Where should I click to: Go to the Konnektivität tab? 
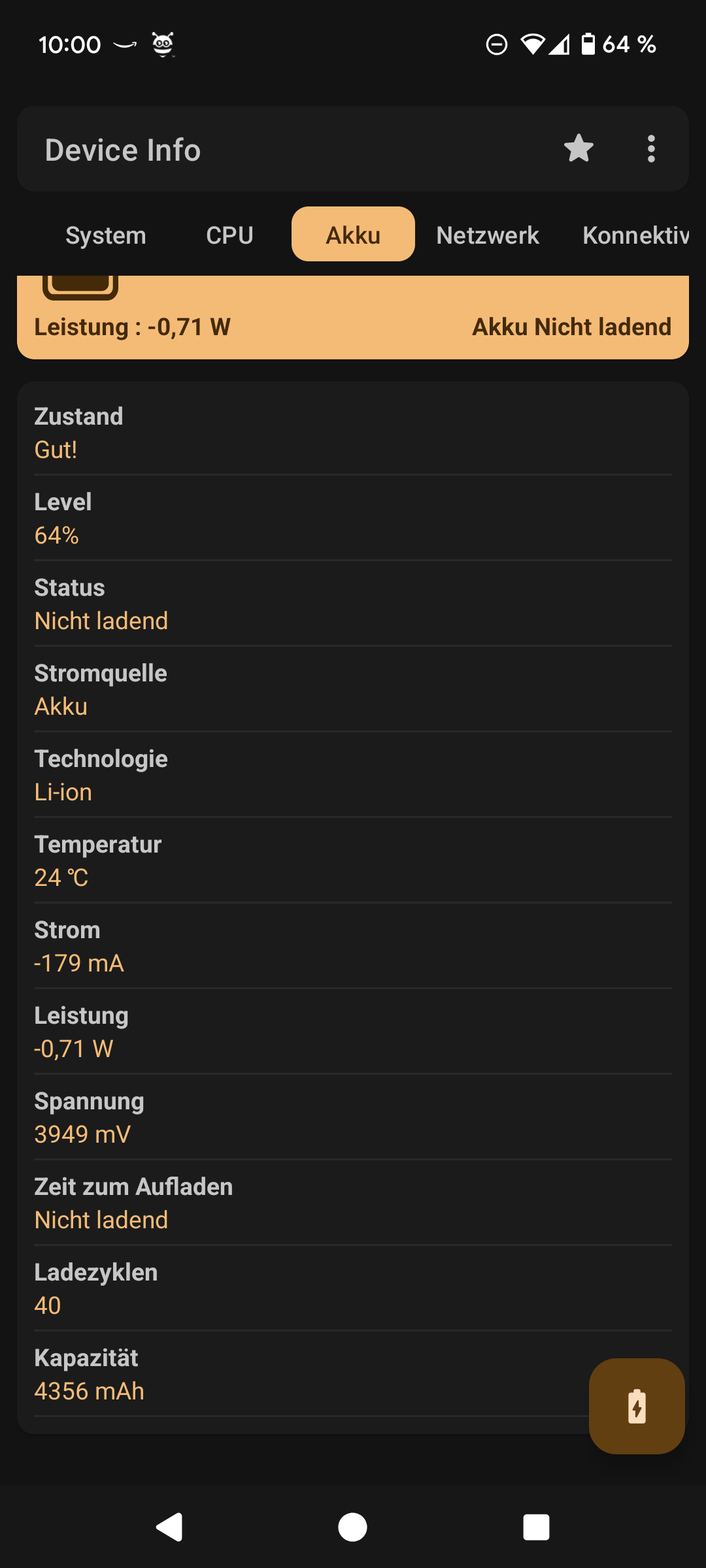pos(635,235)
